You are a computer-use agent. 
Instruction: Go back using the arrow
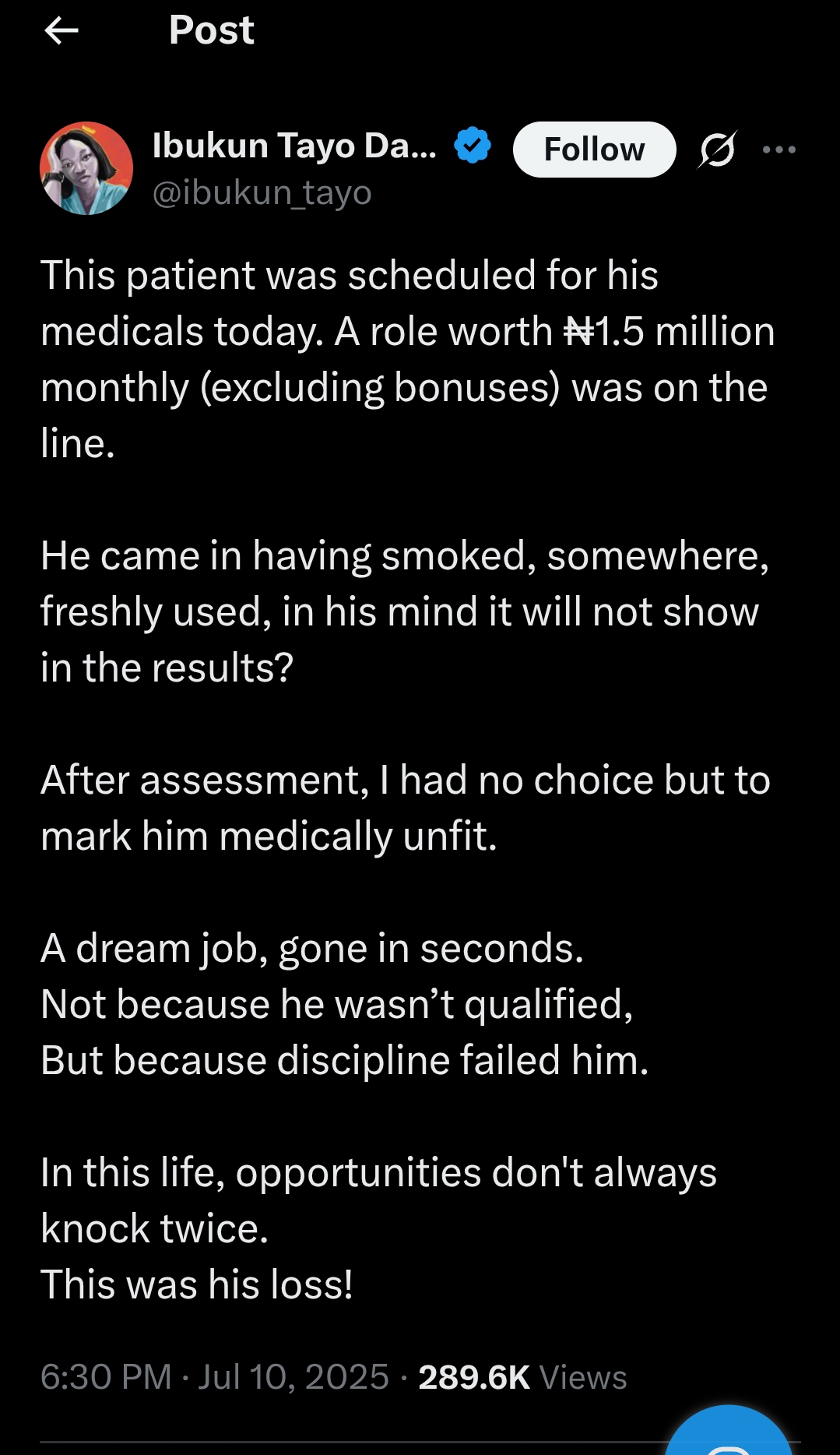coord(62,31)
